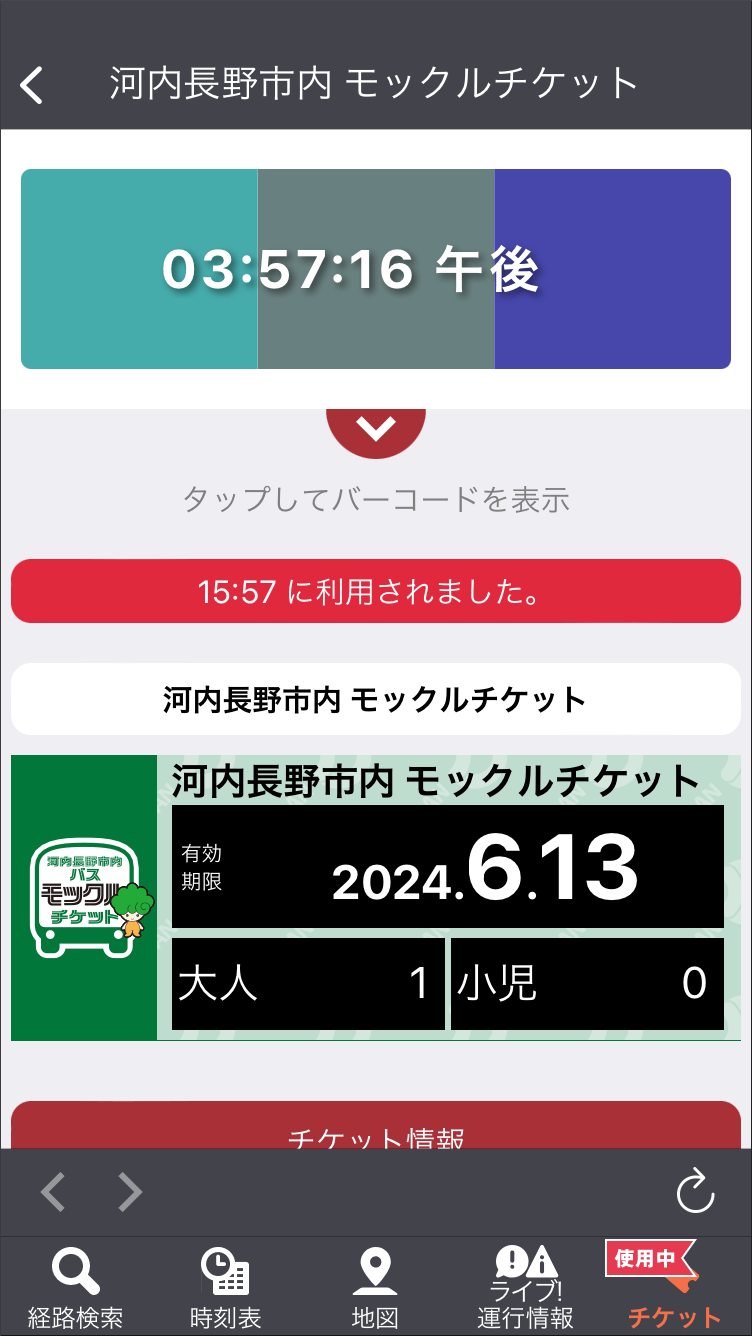The image size is (752, 1336).
Task: Navigate to the next page in the toolbar
Action: coord(130,1192)
